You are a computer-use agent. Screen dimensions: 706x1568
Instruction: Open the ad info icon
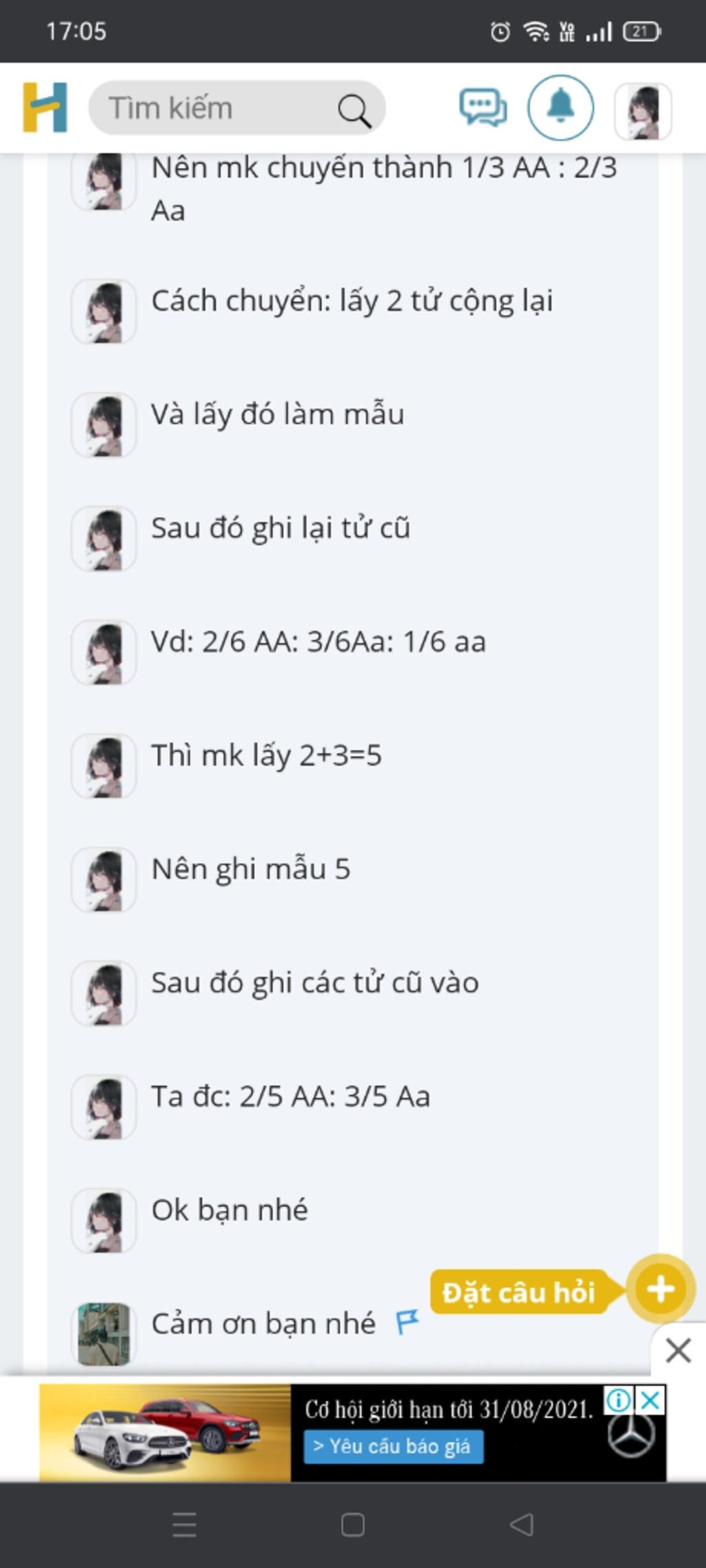618,1400
